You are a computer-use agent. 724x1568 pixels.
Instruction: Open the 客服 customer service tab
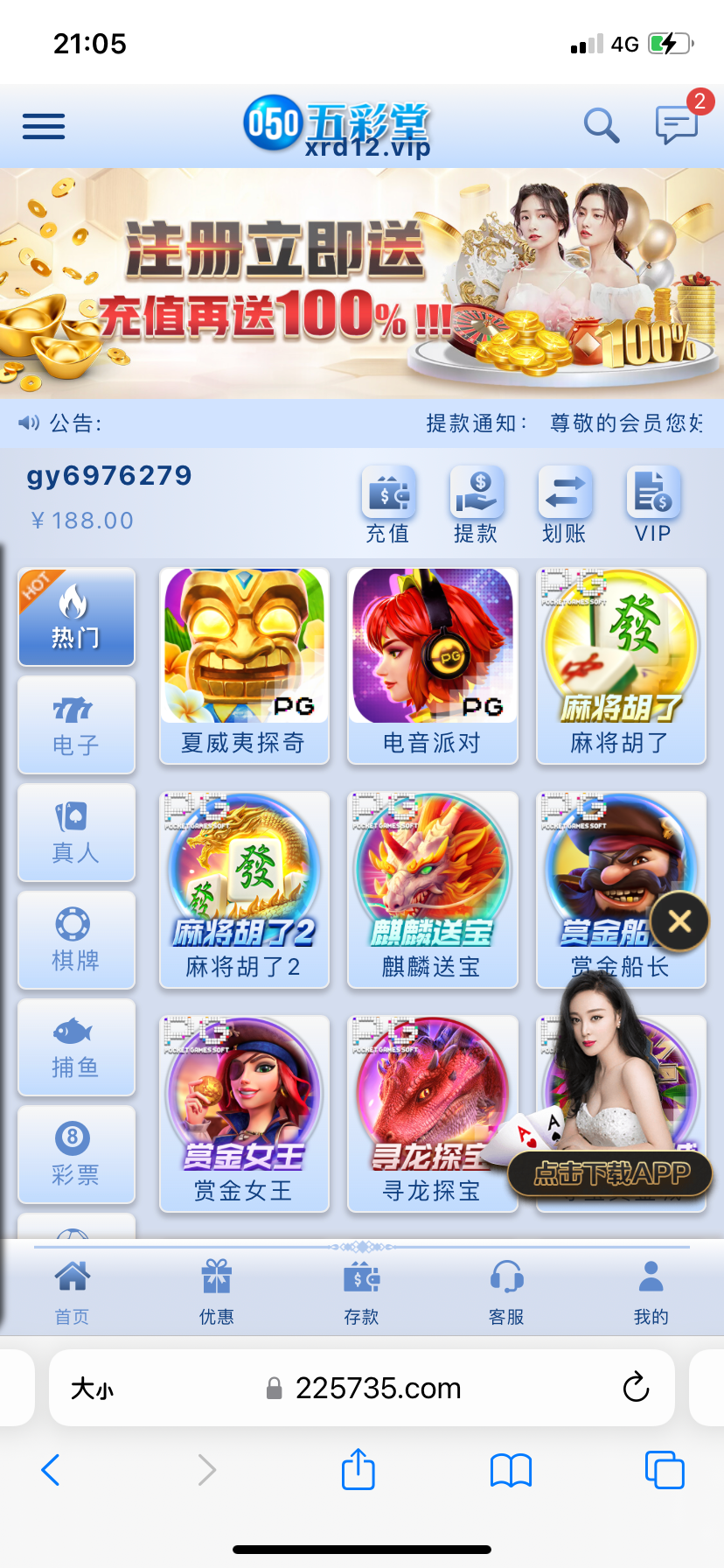point(506,1292)
